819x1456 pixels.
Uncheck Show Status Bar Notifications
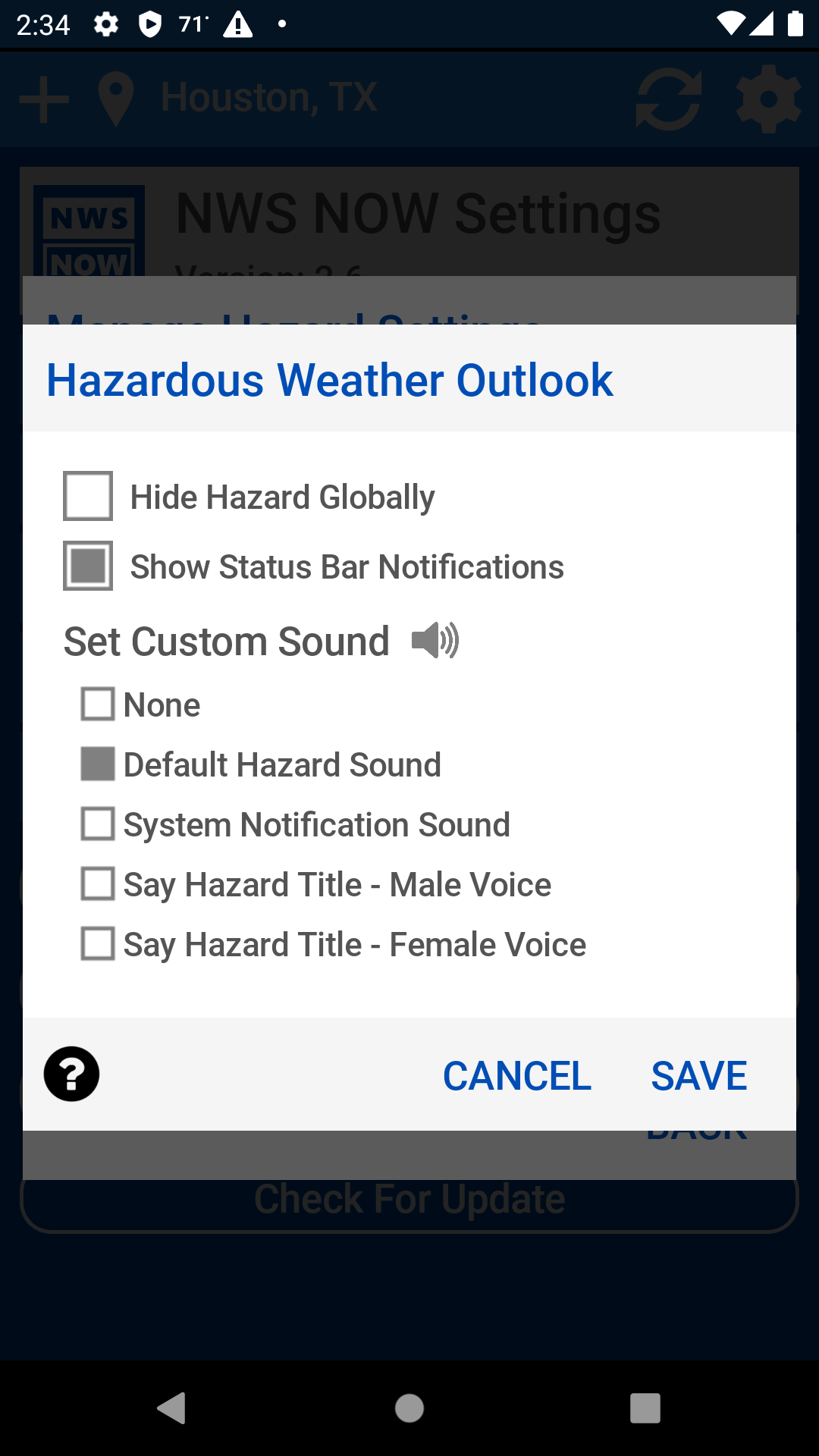coord(88,566)
